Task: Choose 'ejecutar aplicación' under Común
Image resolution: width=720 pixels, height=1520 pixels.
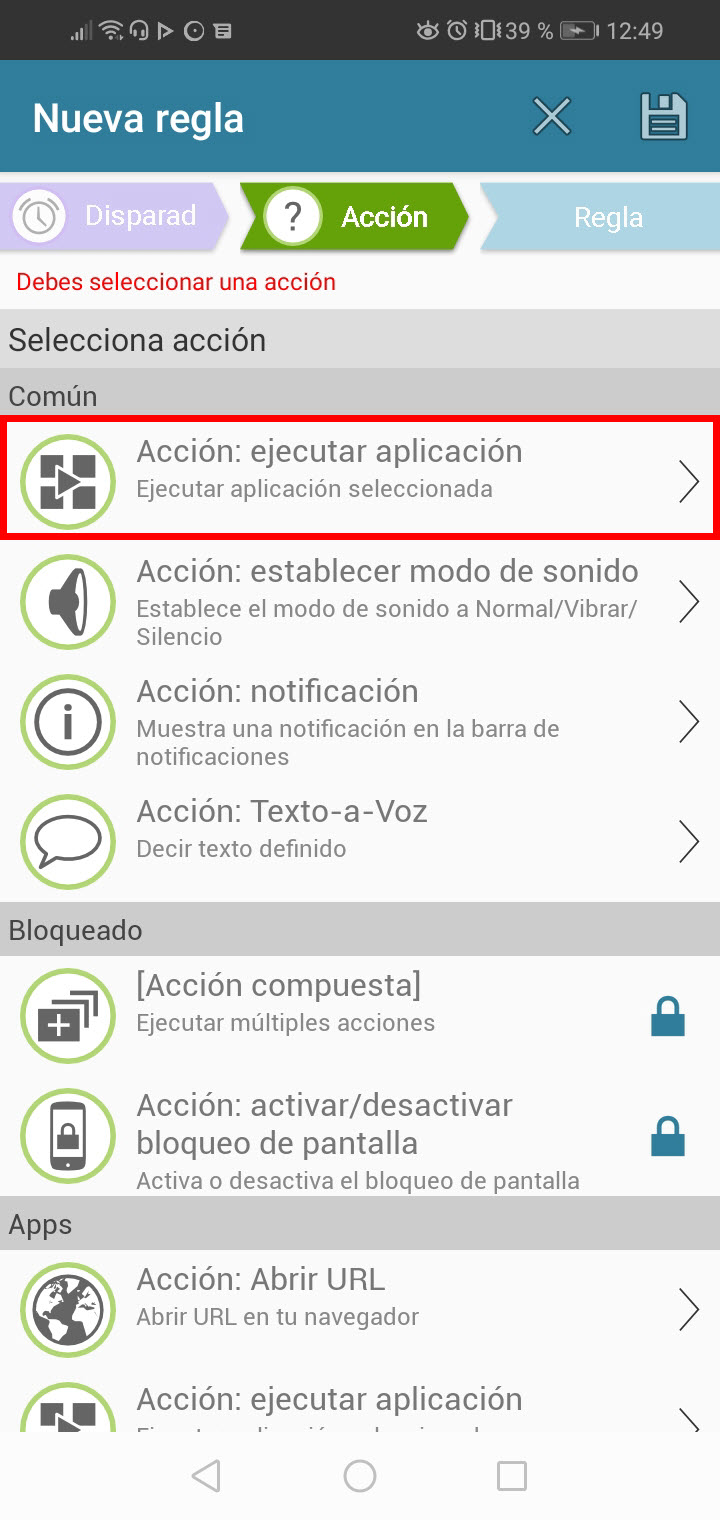Action: tap(360, 477)
